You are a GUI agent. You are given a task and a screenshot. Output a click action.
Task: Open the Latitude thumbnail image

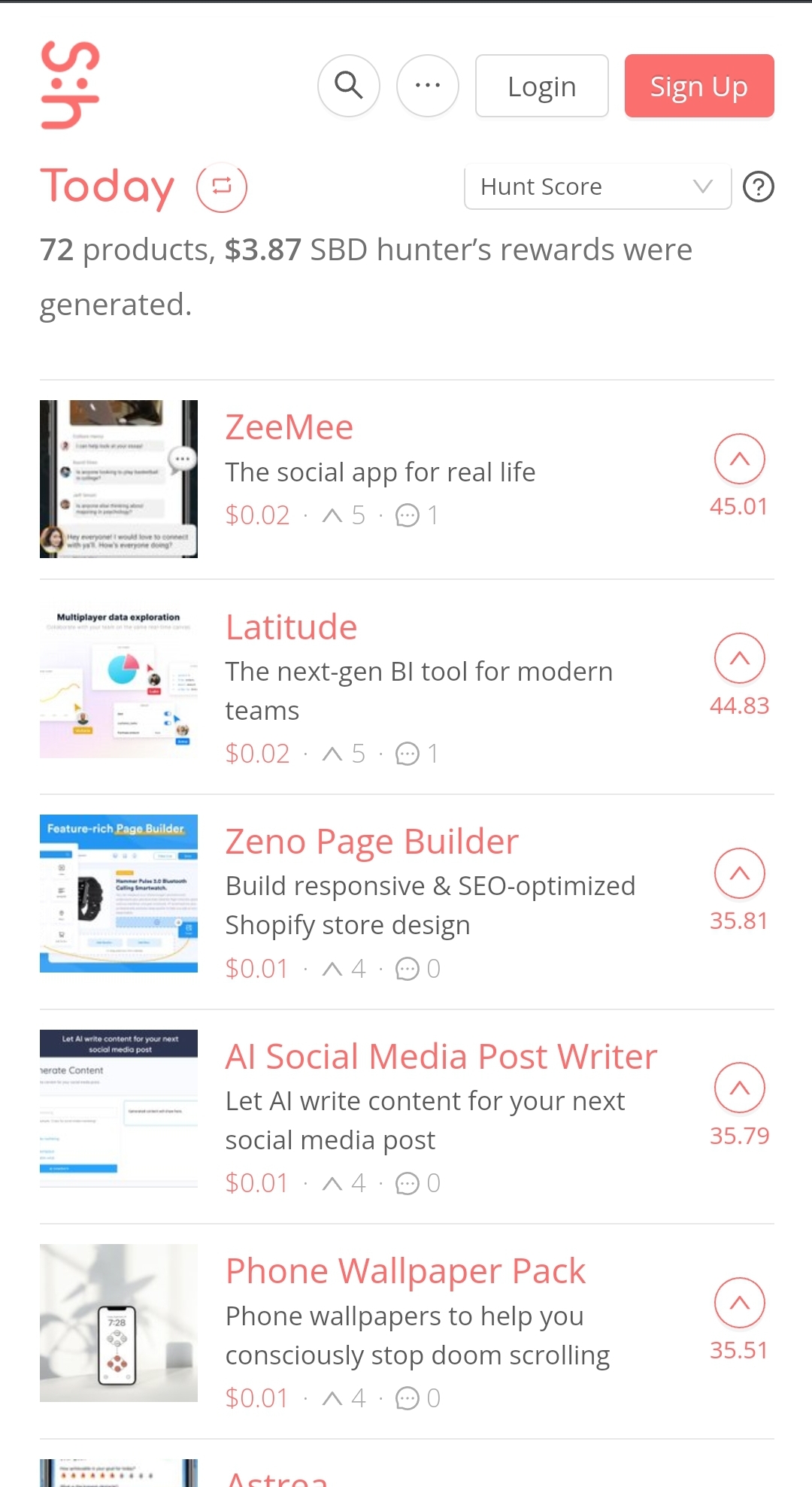tap(119, 678)
